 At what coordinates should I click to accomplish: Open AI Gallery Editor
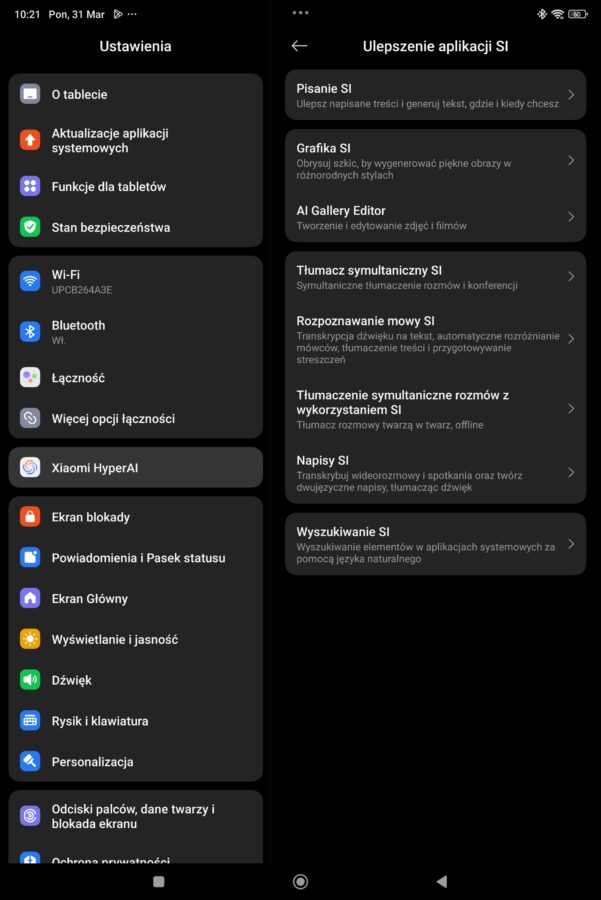[x=435, y=217]
